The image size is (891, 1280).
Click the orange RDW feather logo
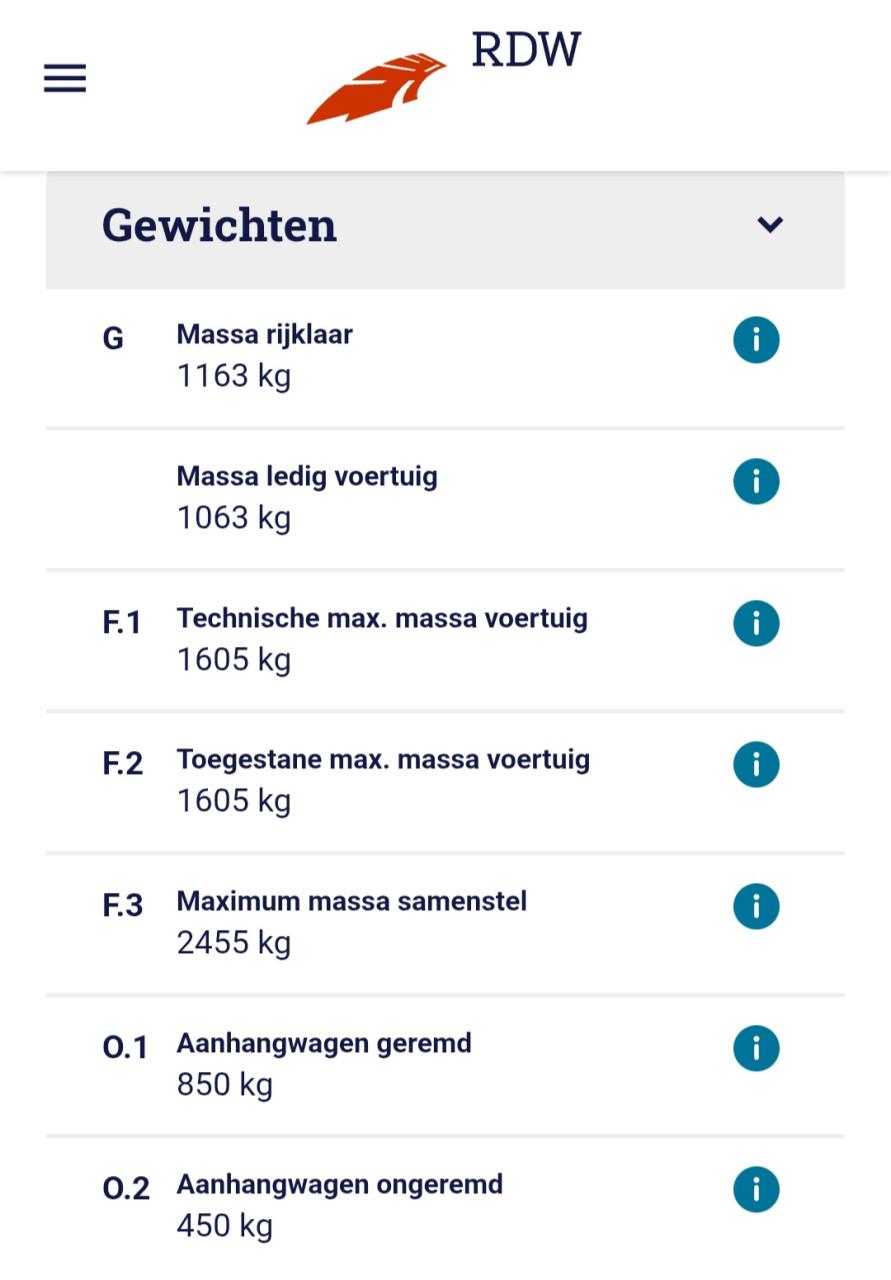pyautogui.click(x=378, y=84)
